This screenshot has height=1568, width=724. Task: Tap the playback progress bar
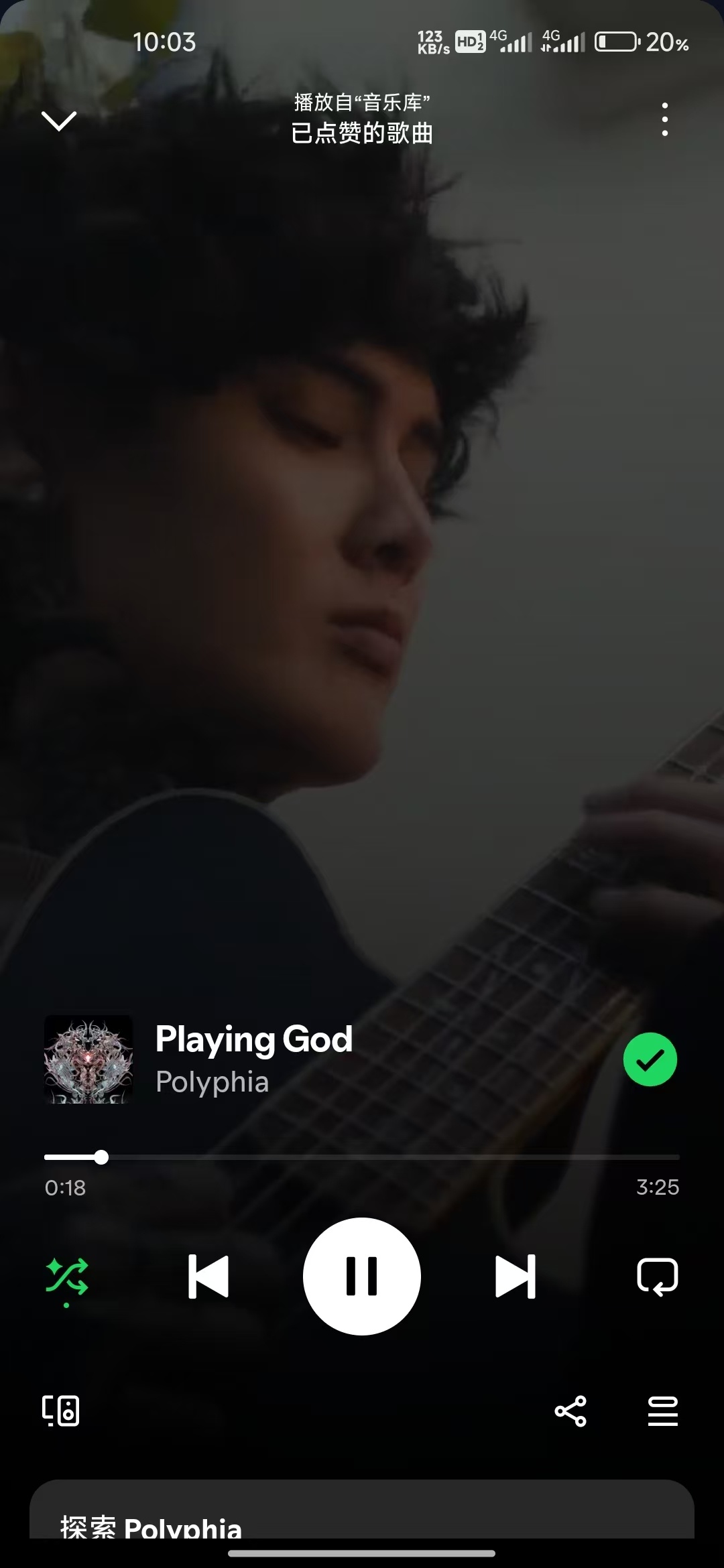pyautogui.click(x=362, y=1157)
